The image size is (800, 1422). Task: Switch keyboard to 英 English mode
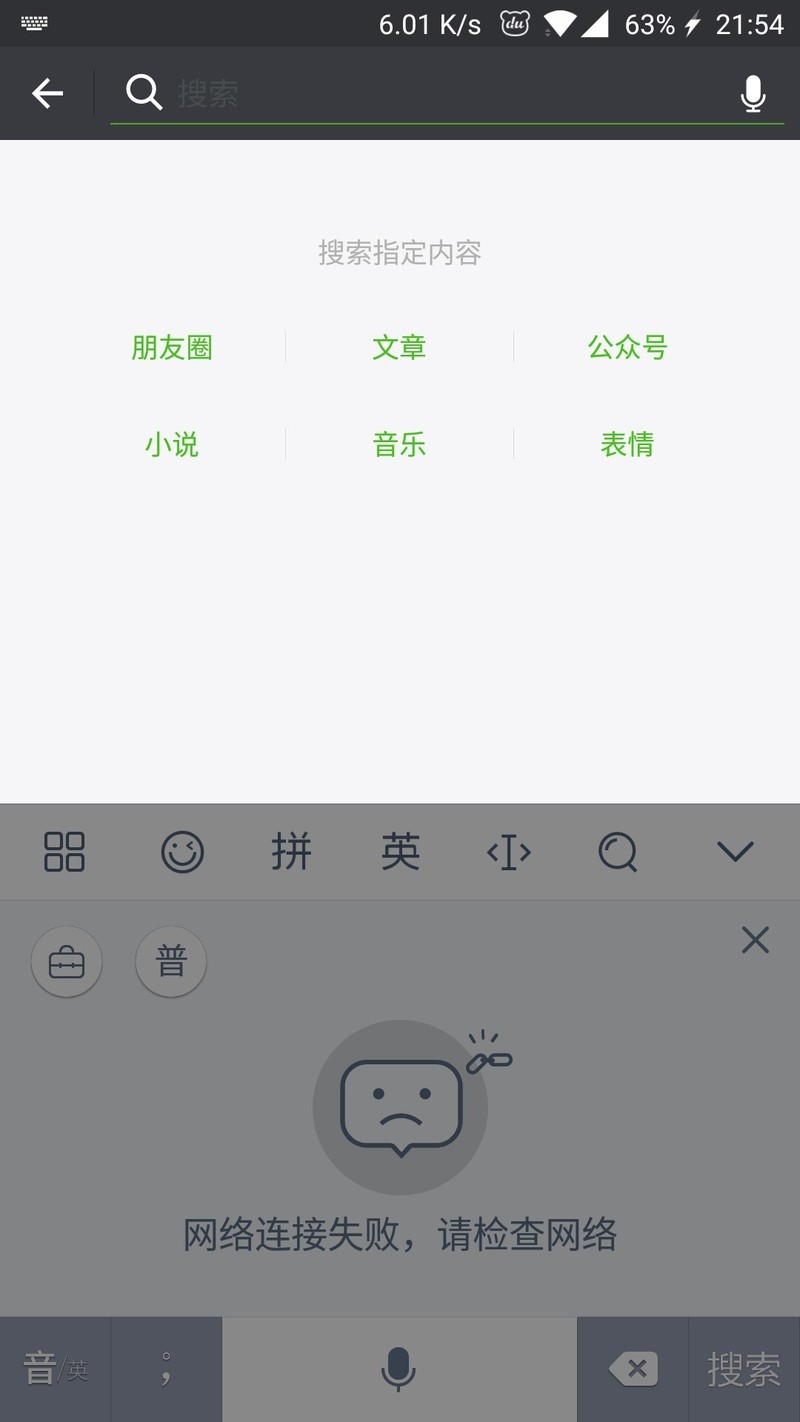click(399, 851)
